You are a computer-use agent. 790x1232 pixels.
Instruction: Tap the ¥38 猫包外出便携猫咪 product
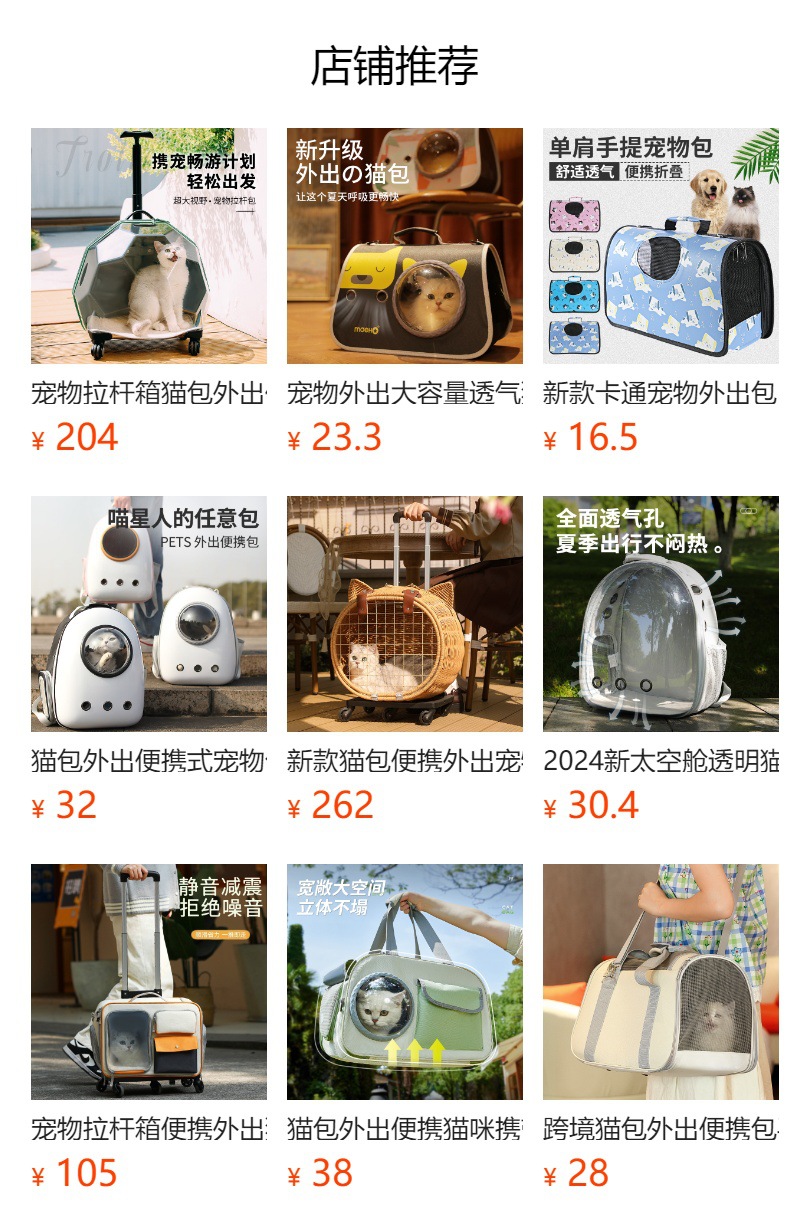(405, 1028)
